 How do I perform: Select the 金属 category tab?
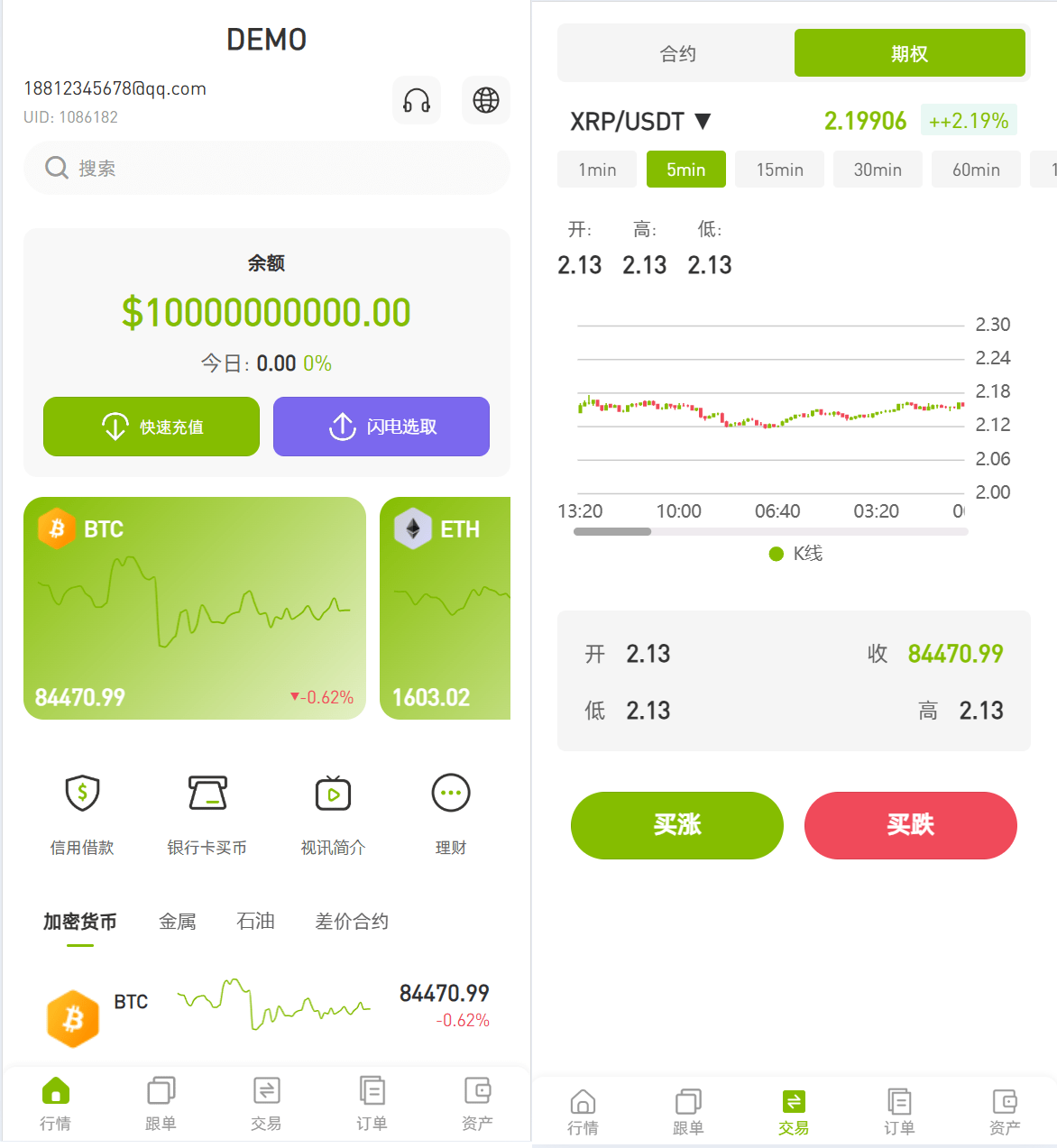point(177,921)
